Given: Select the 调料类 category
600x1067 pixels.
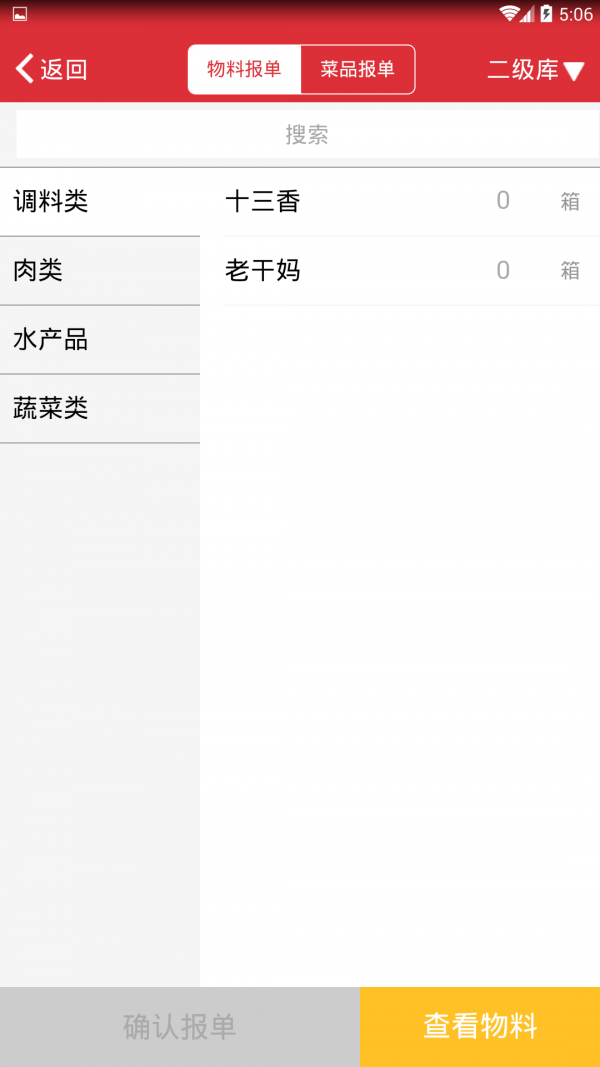Looking at the screenshot, I should click(x=100, y=202).
